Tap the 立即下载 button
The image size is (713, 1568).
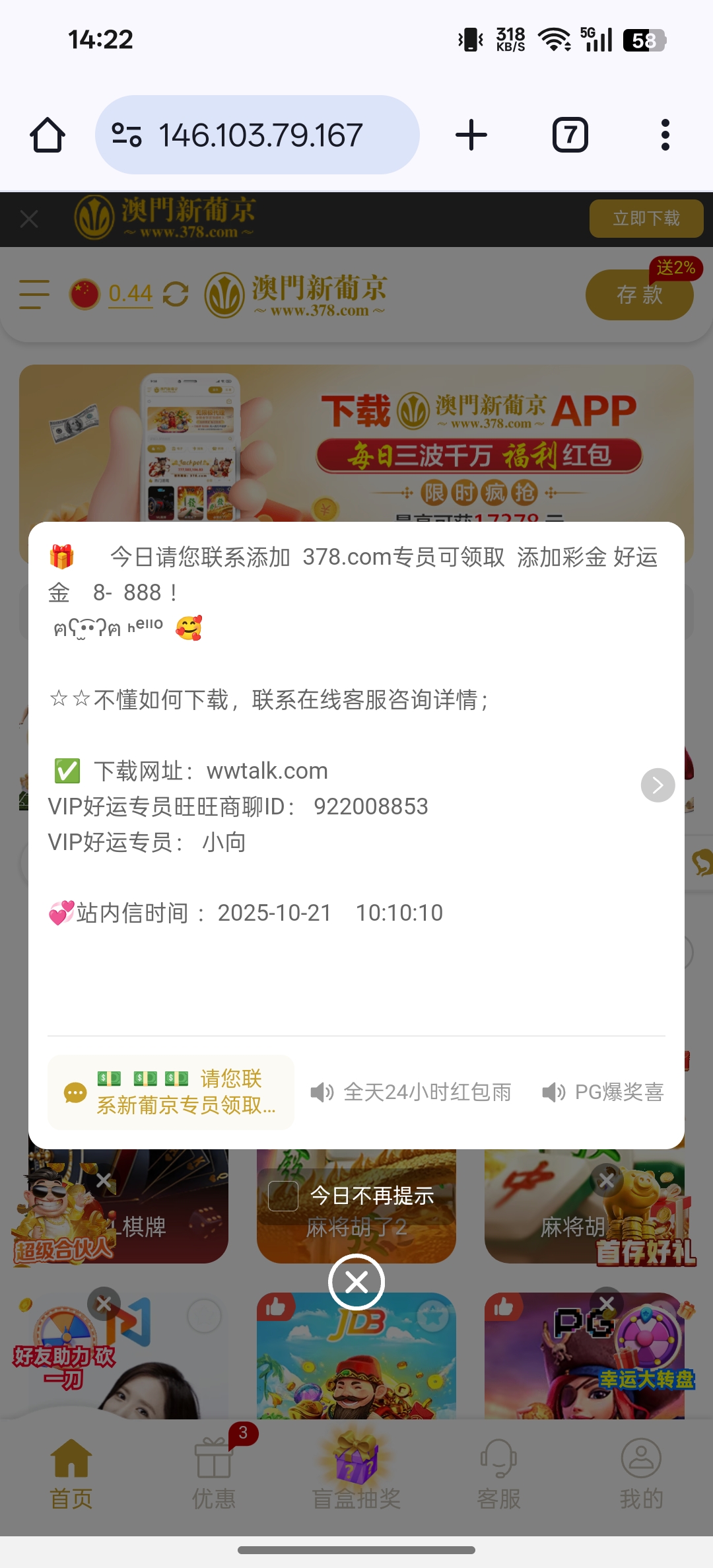point(646,219)
